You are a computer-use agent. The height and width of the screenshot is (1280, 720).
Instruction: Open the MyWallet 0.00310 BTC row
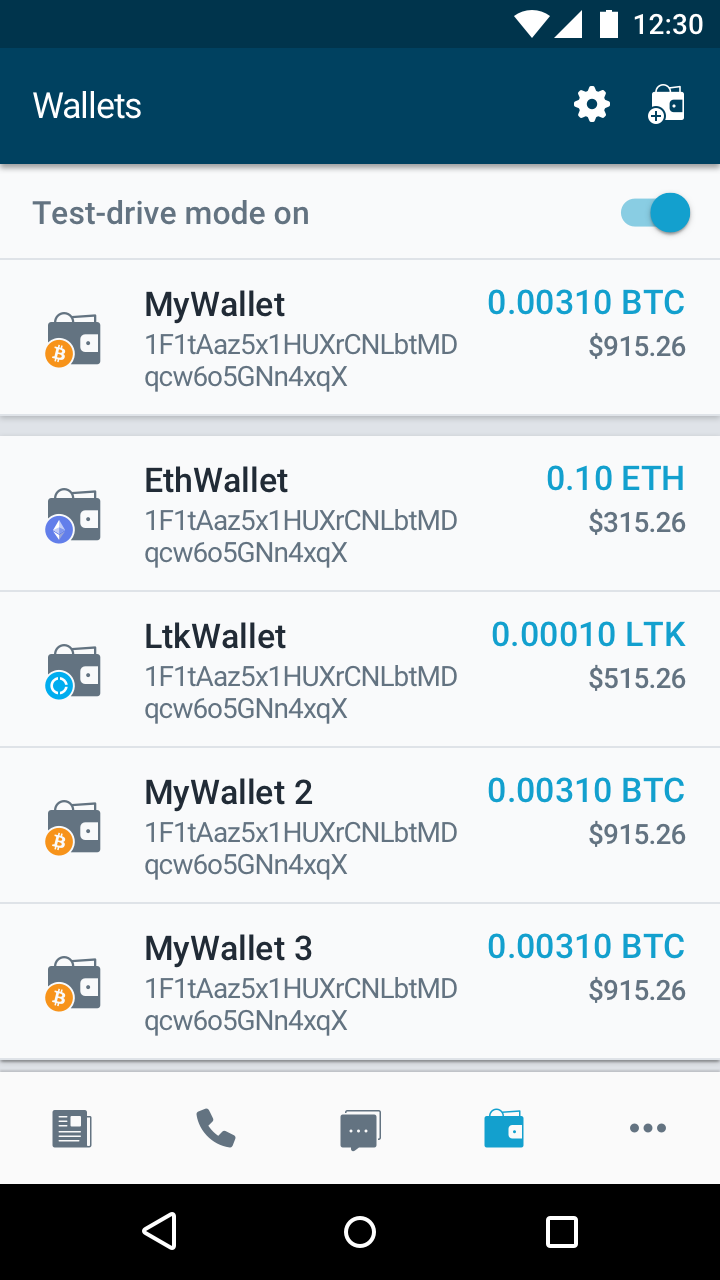[x=360, y=338]
